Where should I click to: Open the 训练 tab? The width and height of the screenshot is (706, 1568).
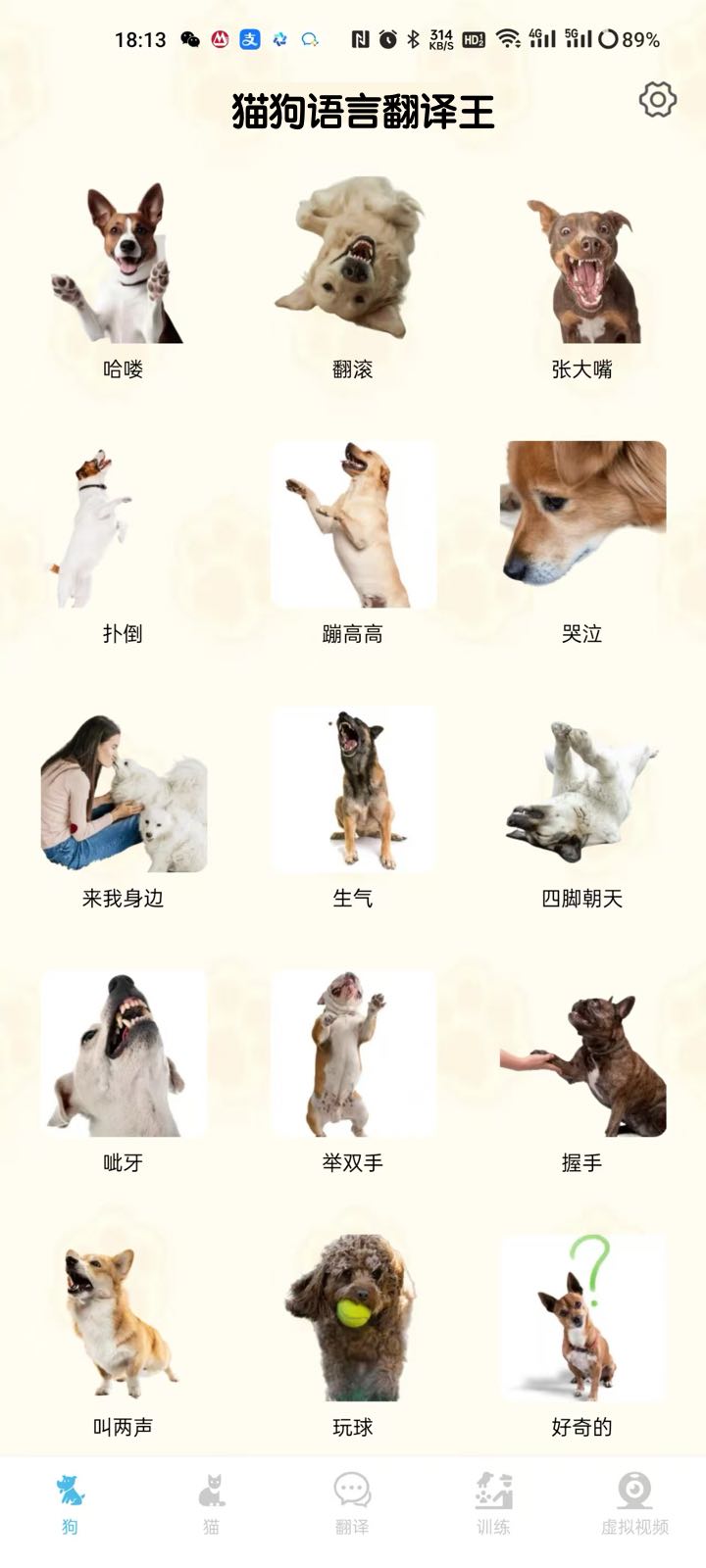click(493, 1503)
